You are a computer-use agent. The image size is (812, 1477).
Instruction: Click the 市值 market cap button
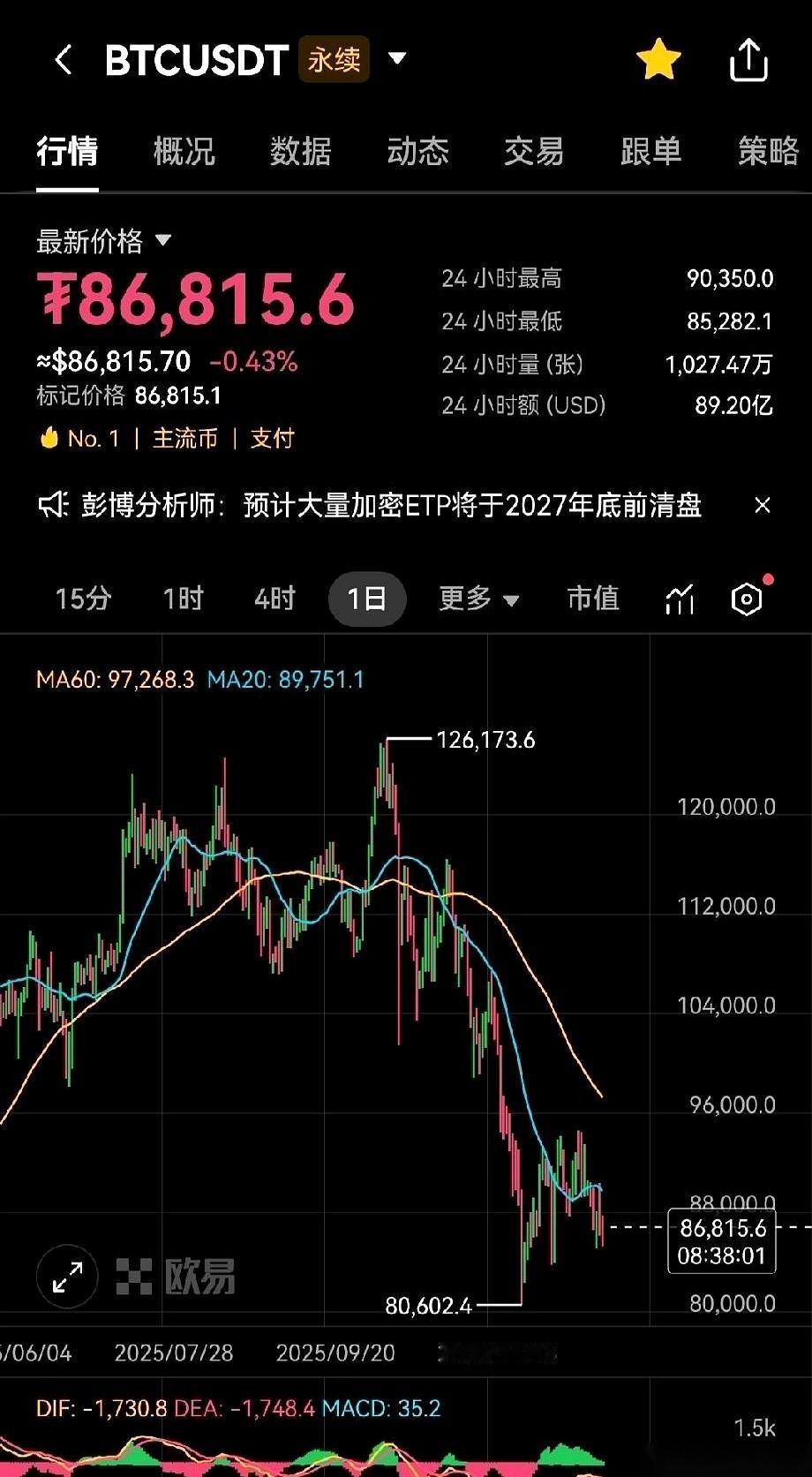point(592,599)
